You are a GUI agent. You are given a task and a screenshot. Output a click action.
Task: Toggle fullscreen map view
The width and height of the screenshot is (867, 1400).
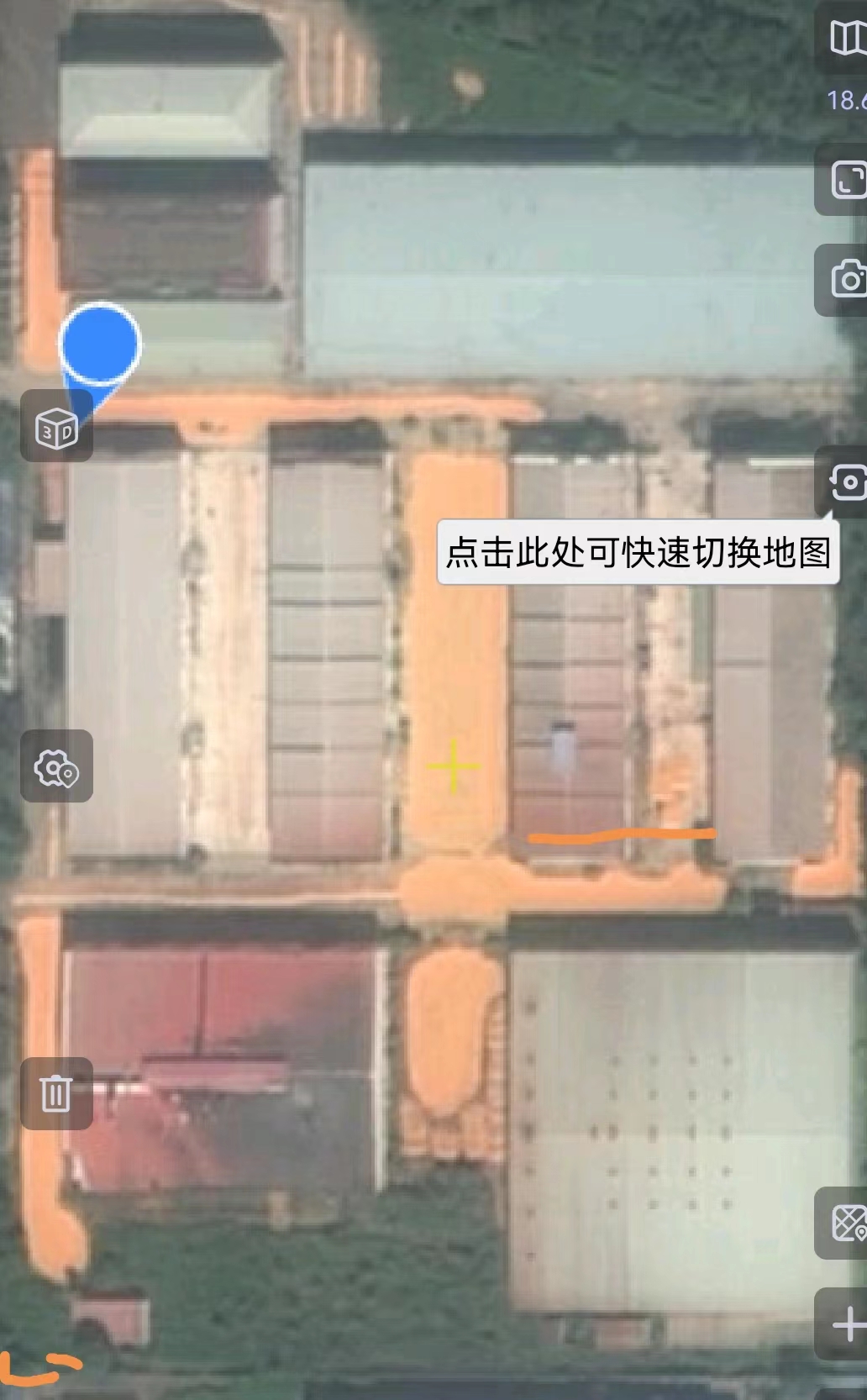847,180
